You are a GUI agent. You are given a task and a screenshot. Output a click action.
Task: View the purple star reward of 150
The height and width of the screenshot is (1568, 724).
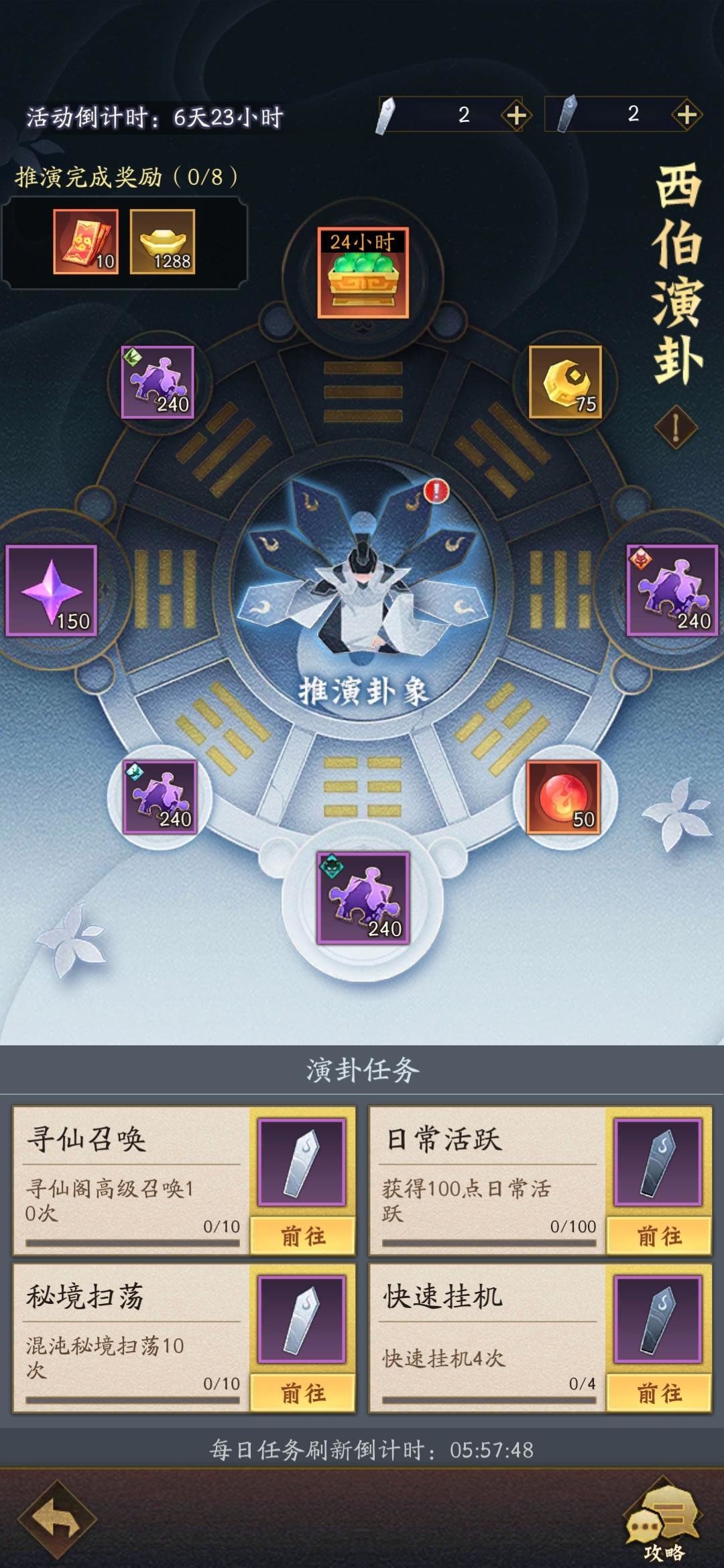pos(52,590)
